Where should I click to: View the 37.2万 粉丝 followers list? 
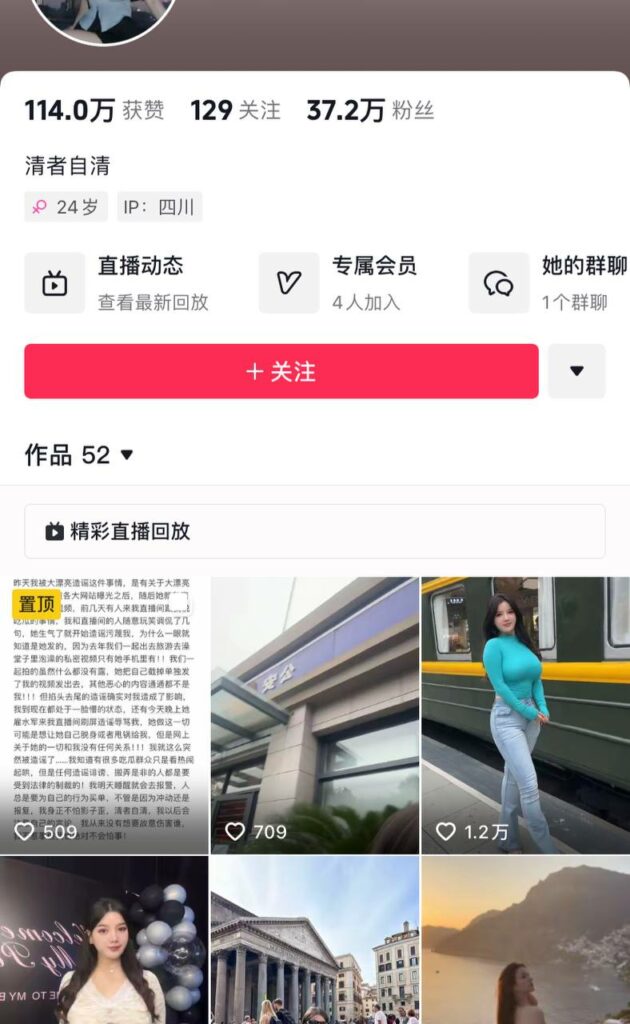pyautogui.click(x=370, y=110)
